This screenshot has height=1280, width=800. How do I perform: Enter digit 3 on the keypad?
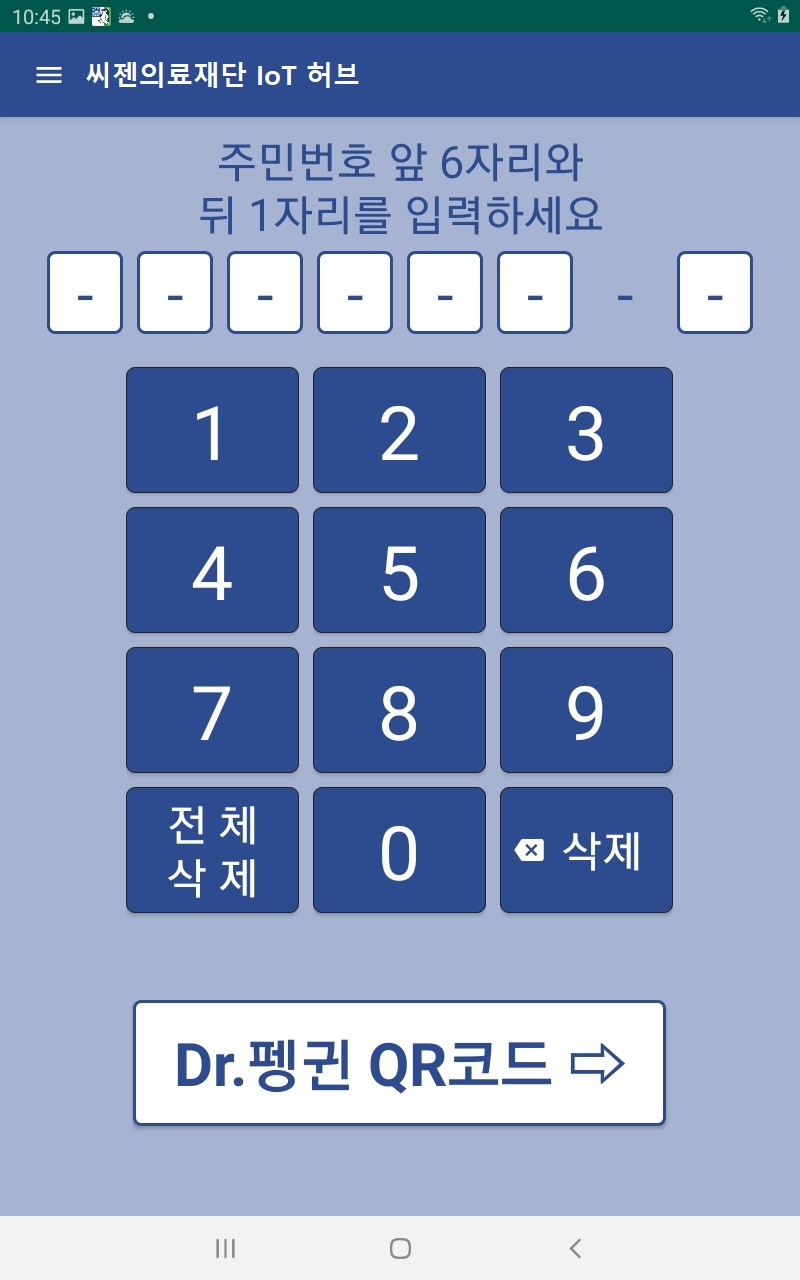click(586, 430)
